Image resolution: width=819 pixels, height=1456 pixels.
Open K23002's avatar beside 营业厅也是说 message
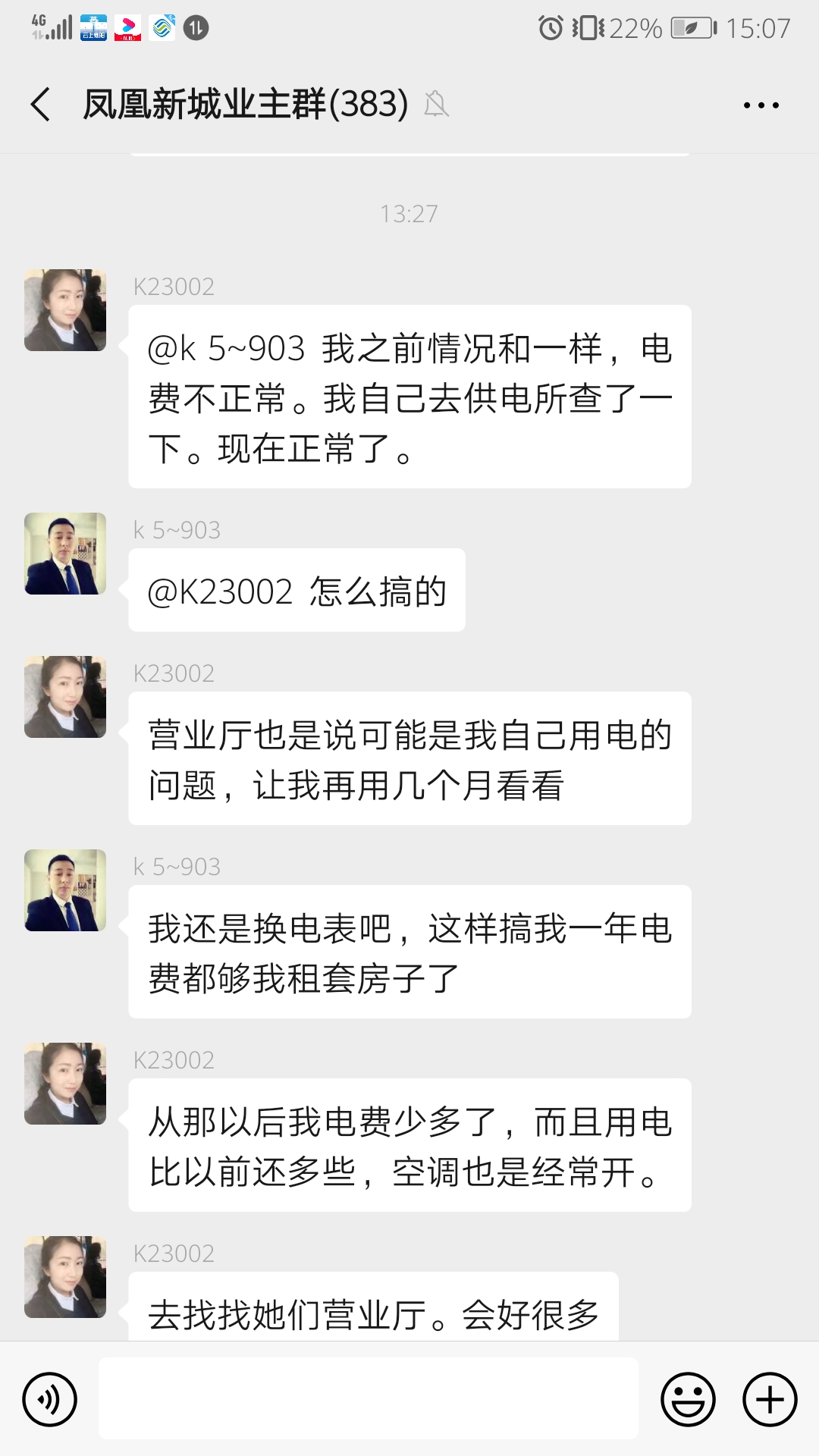(x=65, y=697)
